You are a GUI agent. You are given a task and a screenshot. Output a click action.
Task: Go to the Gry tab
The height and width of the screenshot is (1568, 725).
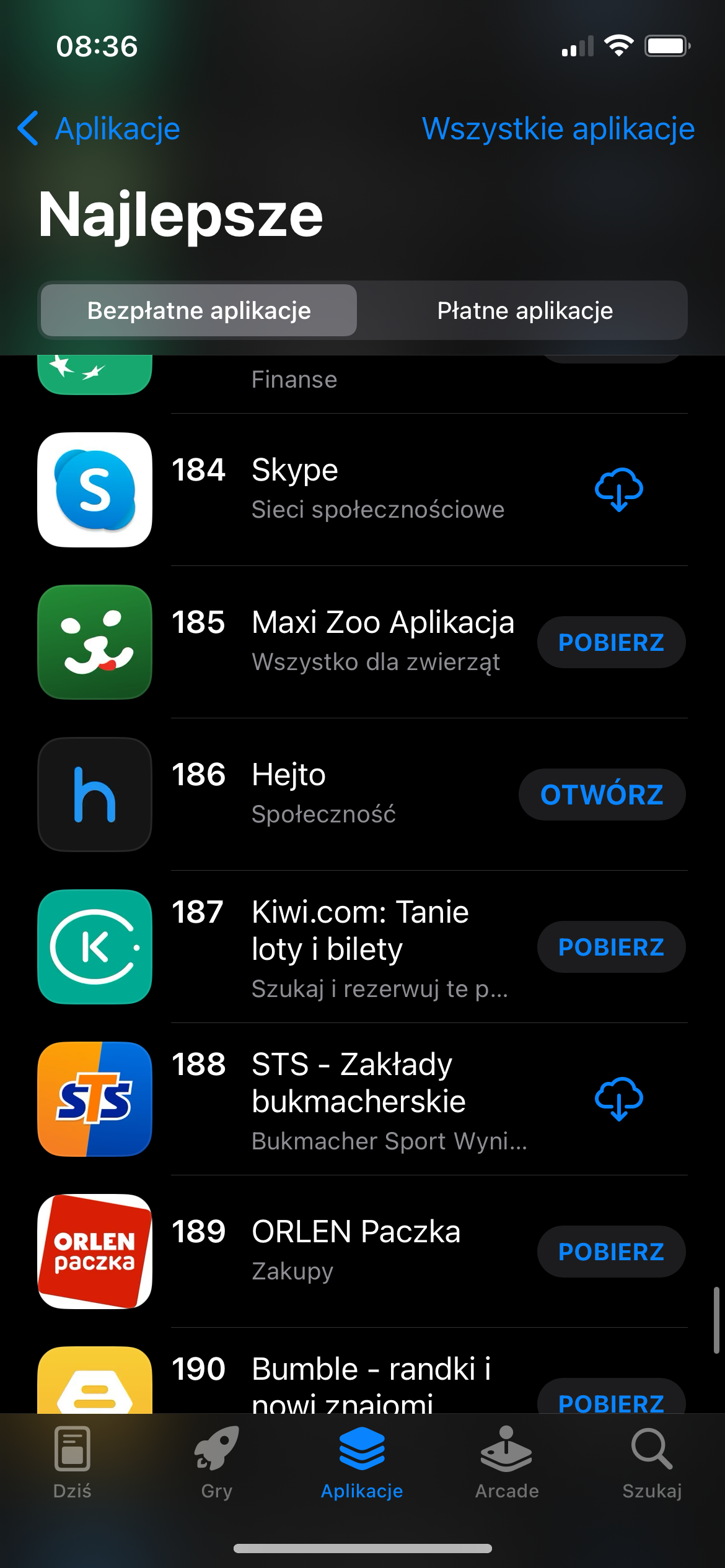point(217,1464)
